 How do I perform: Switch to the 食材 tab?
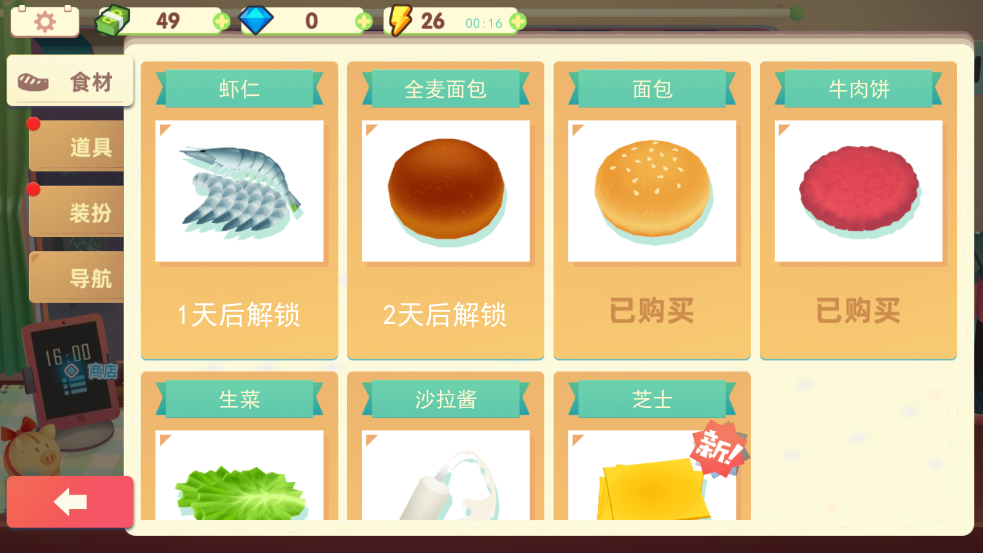(70, 82)
